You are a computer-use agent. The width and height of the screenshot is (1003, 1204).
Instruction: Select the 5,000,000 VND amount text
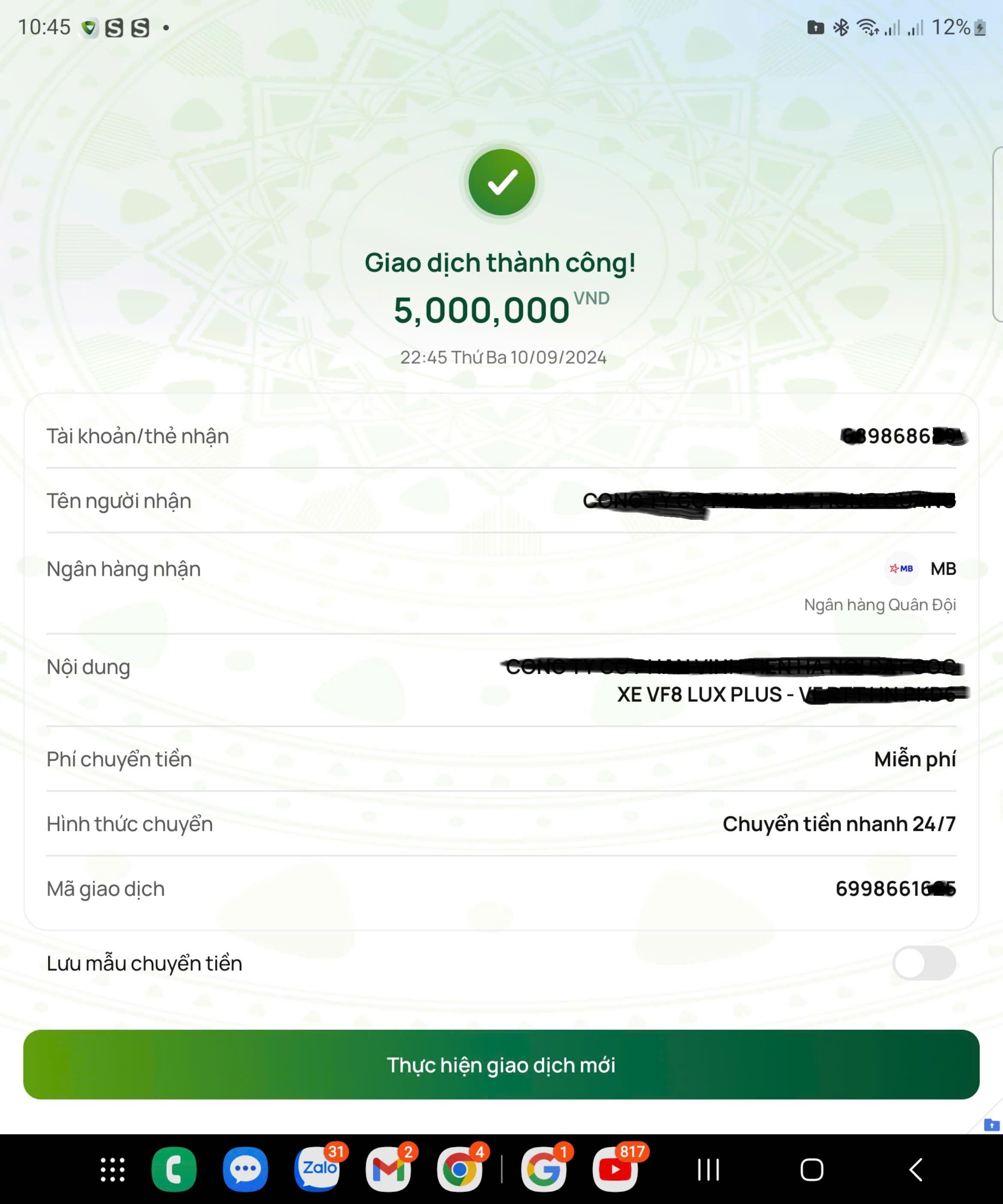pyautogui.click(x=482, y=310)
